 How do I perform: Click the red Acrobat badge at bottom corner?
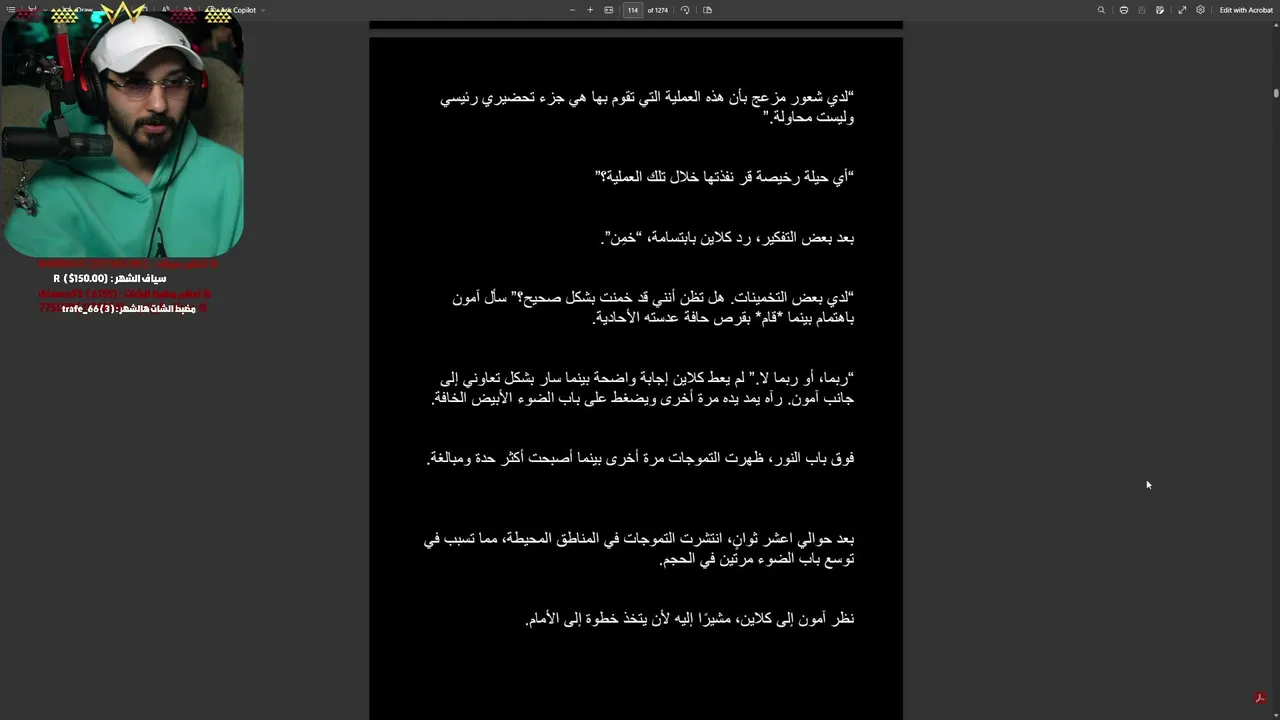click(1260, 698)
